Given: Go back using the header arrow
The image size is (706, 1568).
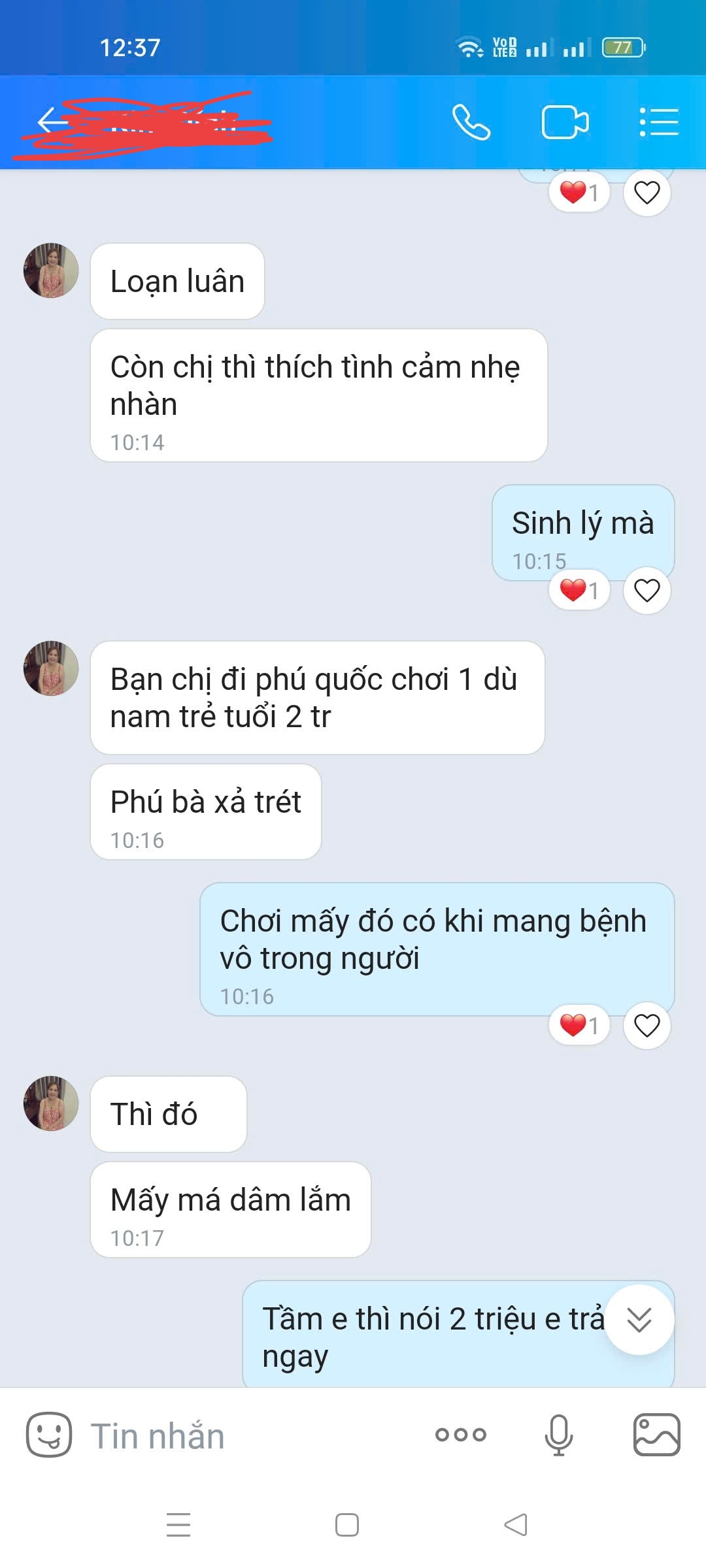Looking at the screenshot, I should (x=51, y=122).
